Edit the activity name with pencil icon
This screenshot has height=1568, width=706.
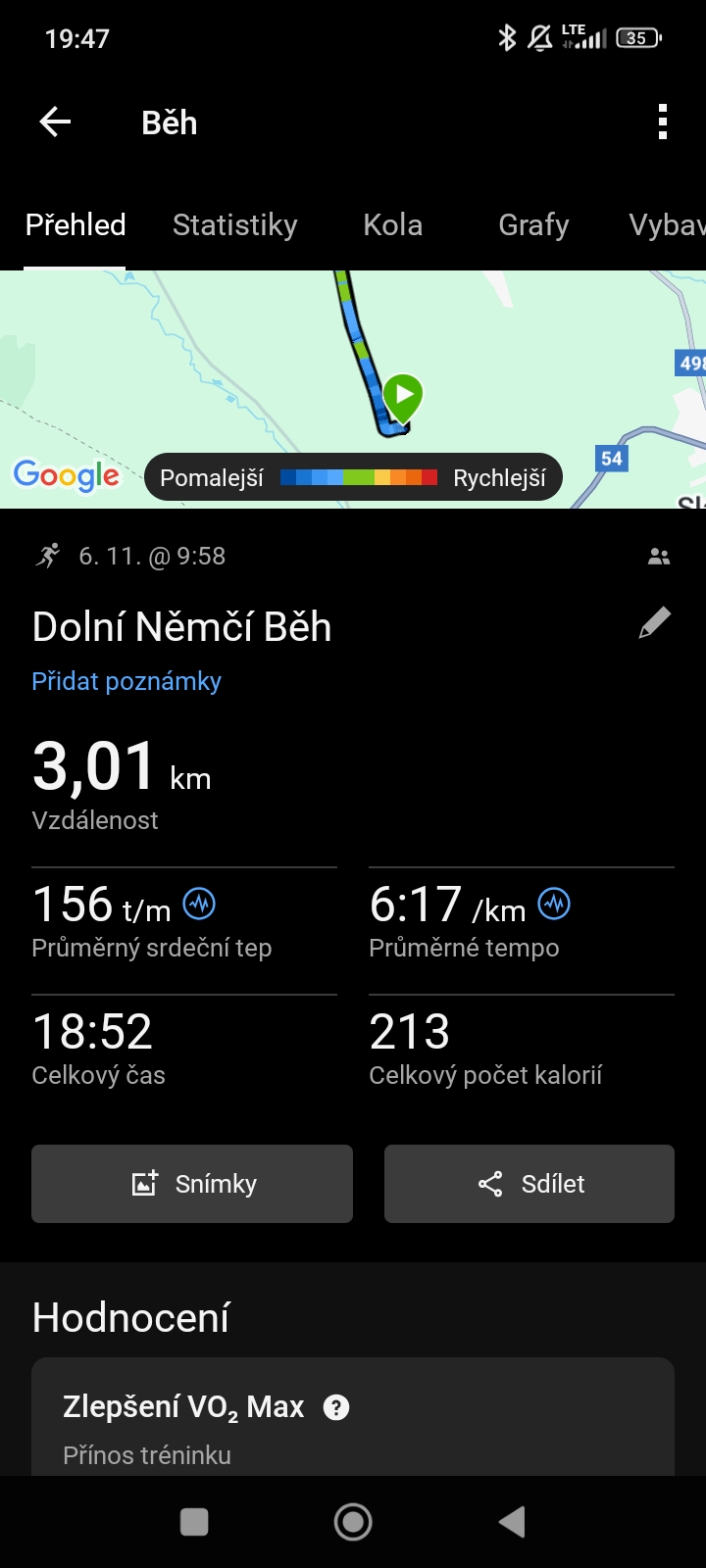[654, 623]
